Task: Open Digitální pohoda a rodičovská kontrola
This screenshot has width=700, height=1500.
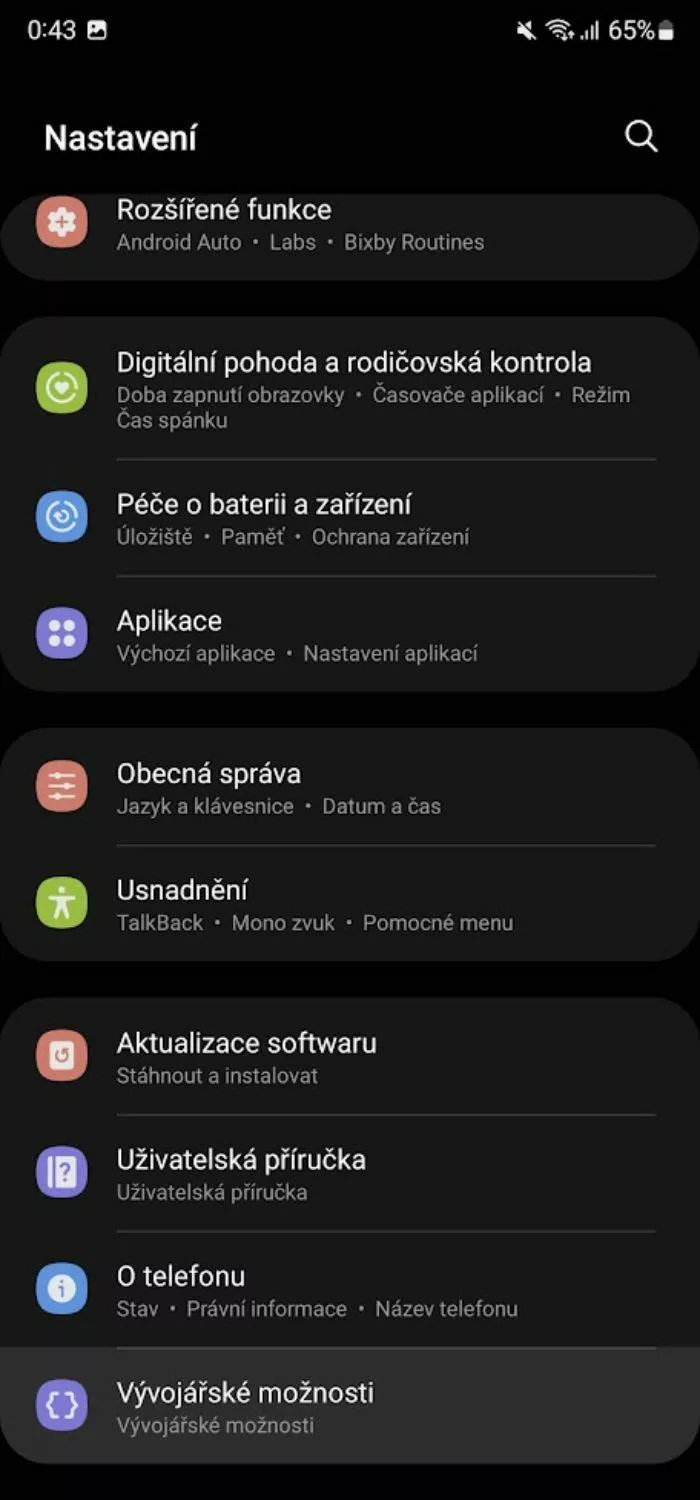Action: (350, 388)
